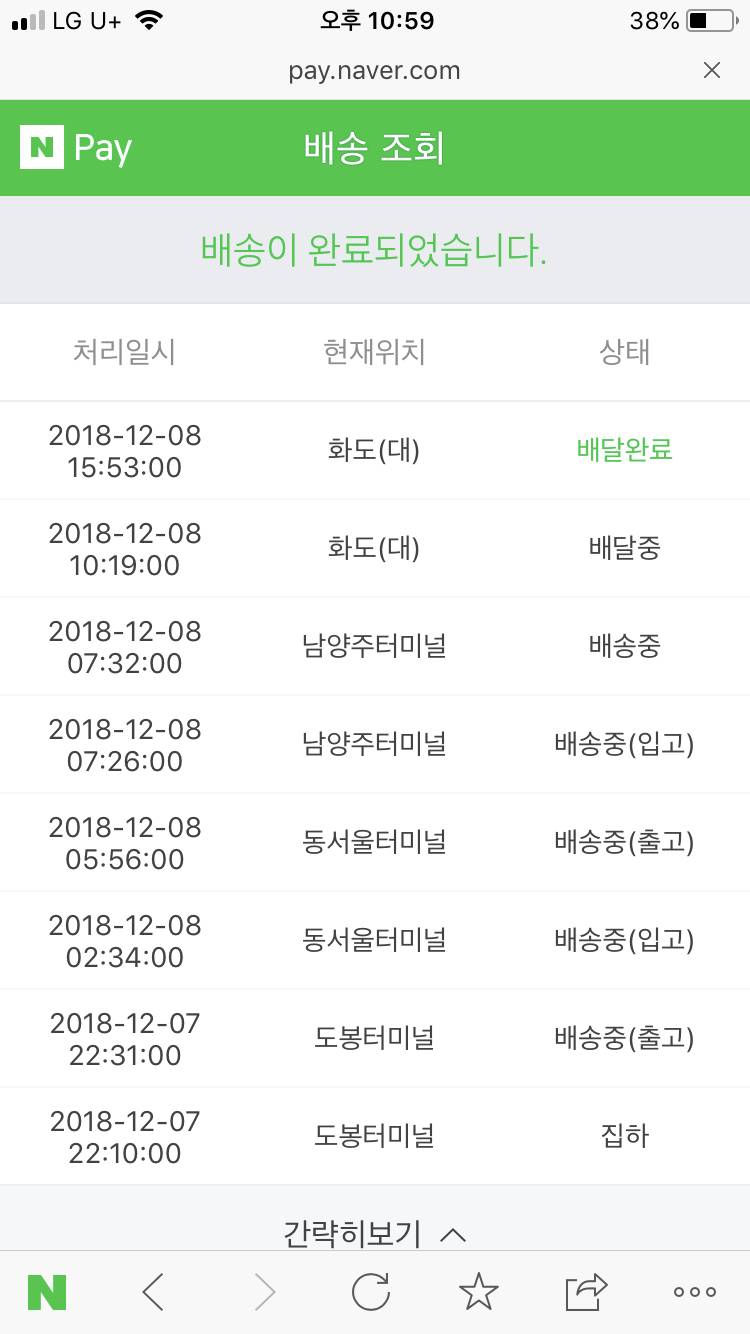Image resolution: width=750 pixels, height=1334 pixels.
Task: Refresh the page using the reload icon
Action: pos(371,1290)
